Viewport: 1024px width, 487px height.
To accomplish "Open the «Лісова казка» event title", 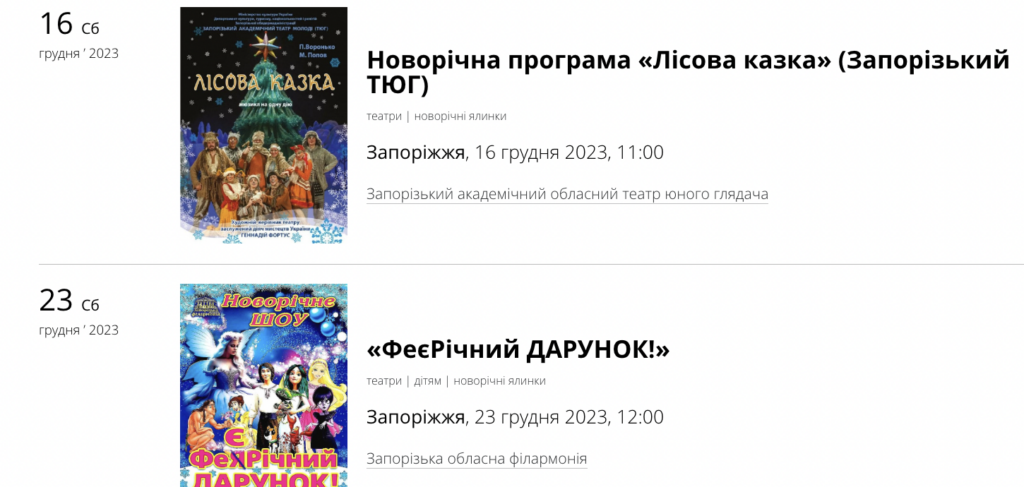I will (688, 72).
